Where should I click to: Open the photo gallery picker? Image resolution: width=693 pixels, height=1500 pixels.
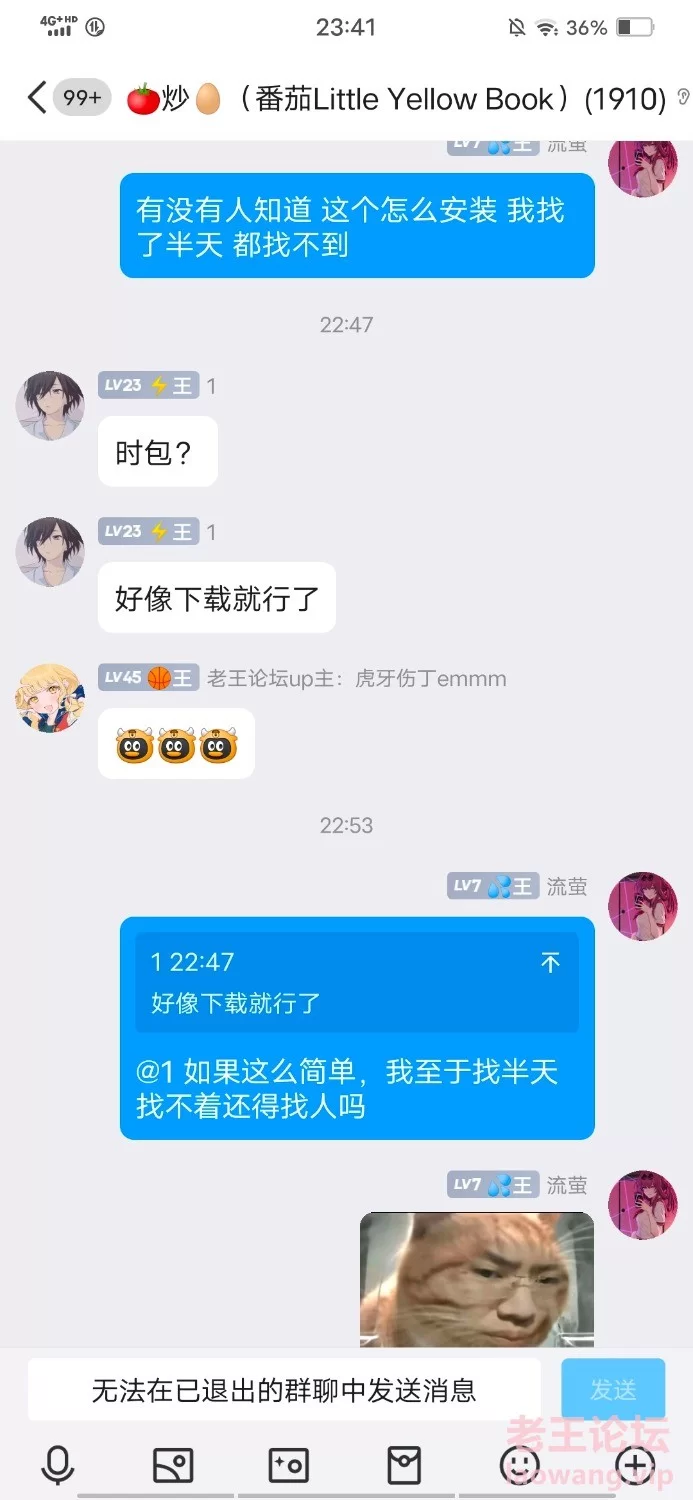click(x=172, y=1465)
